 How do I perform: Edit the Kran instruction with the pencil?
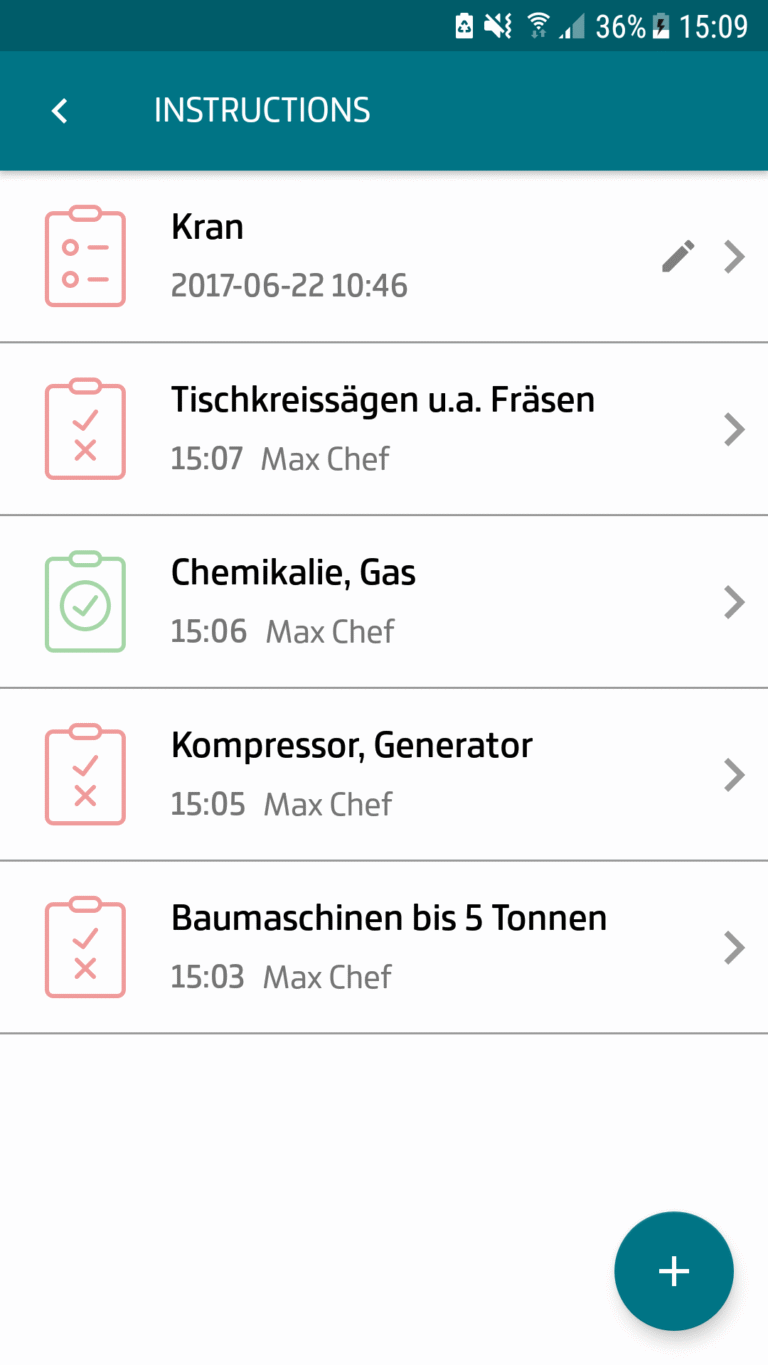point(678,257)
